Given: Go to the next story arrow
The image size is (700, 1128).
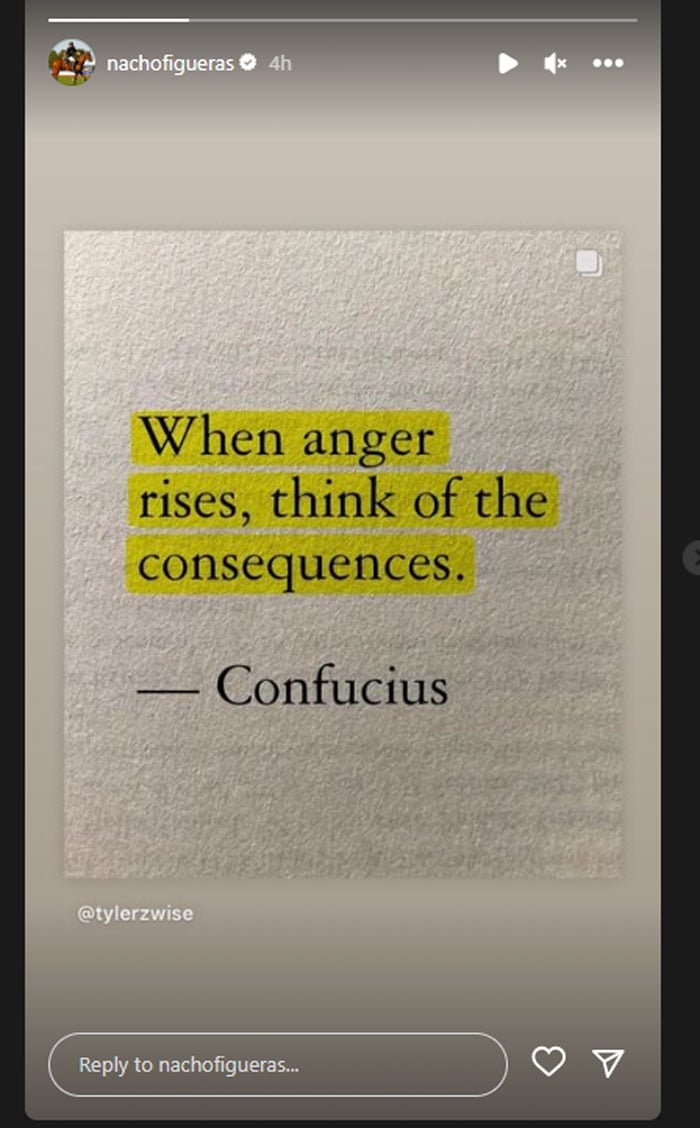Looking at the screenshot, I should tap(692, 557).
